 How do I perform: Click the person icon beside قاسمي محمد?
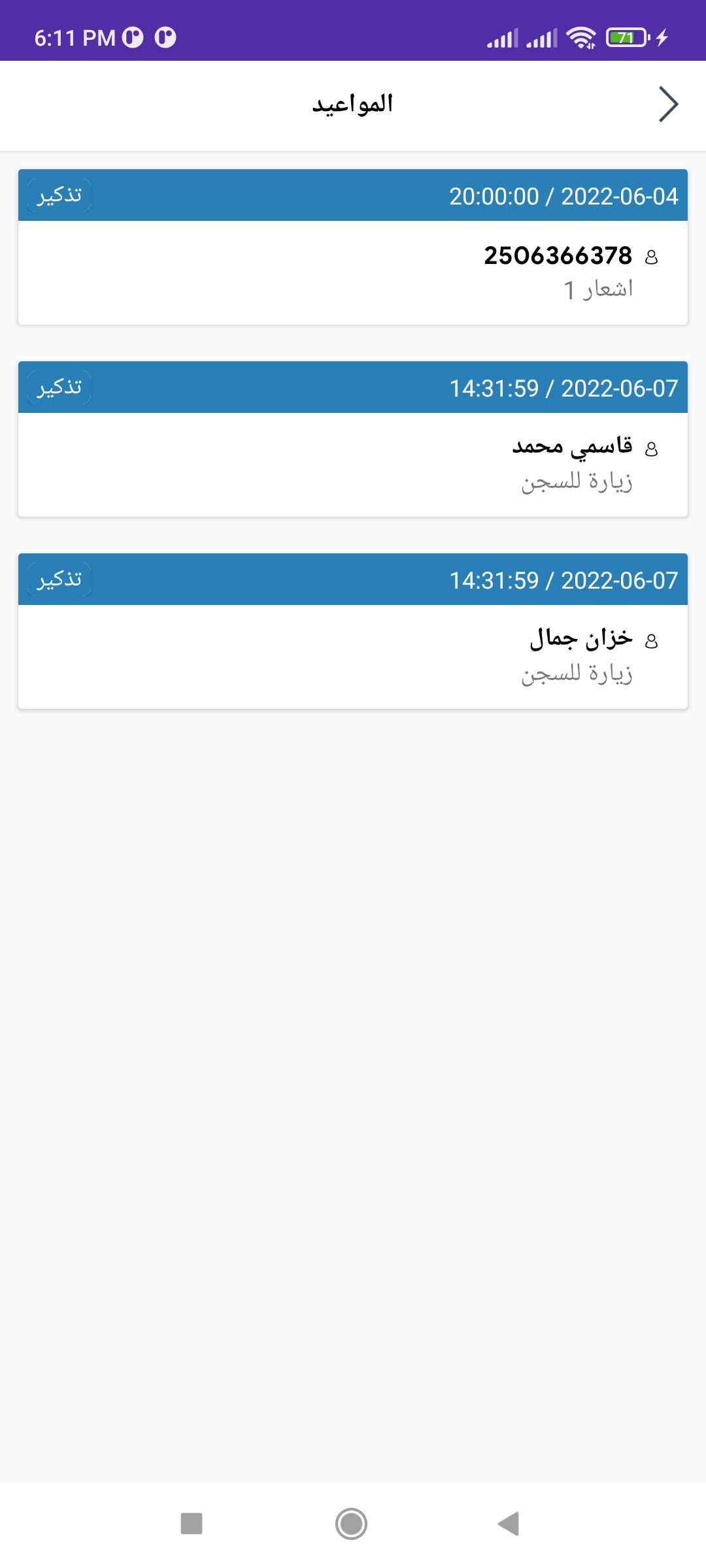pos(651,448)
